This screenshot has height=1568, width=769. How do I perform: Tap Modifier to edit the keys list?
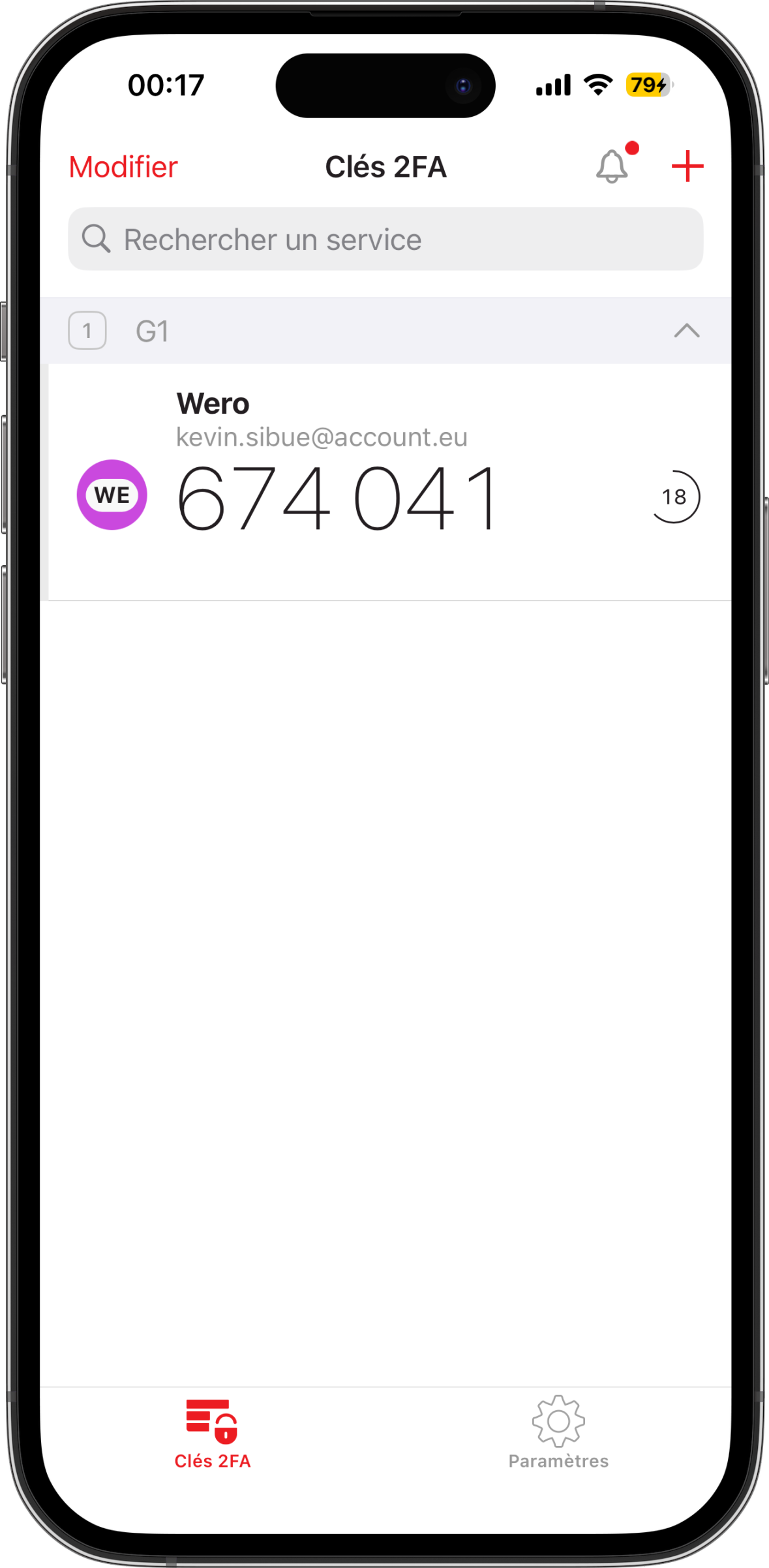tap(123, 167)
